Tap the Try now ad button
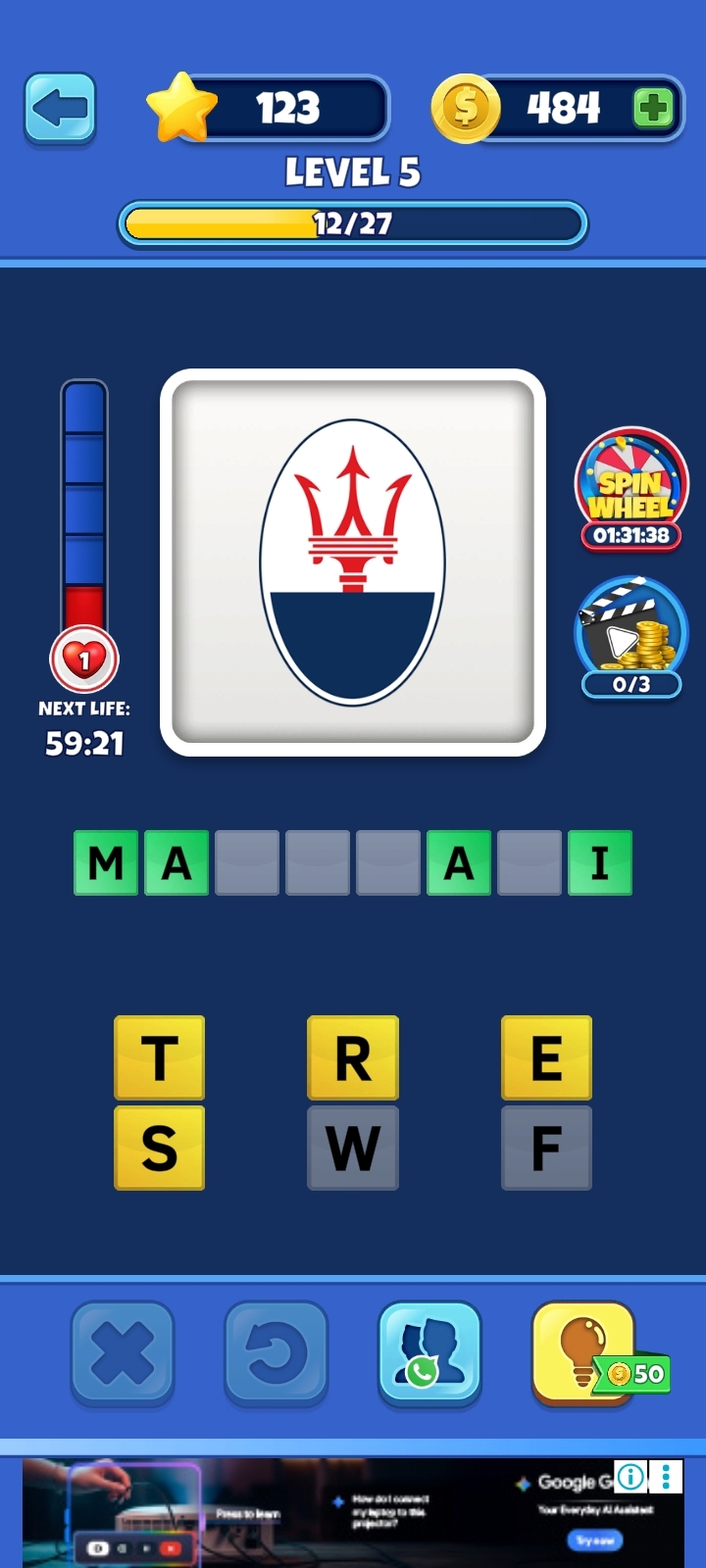 click(594, 1541)
